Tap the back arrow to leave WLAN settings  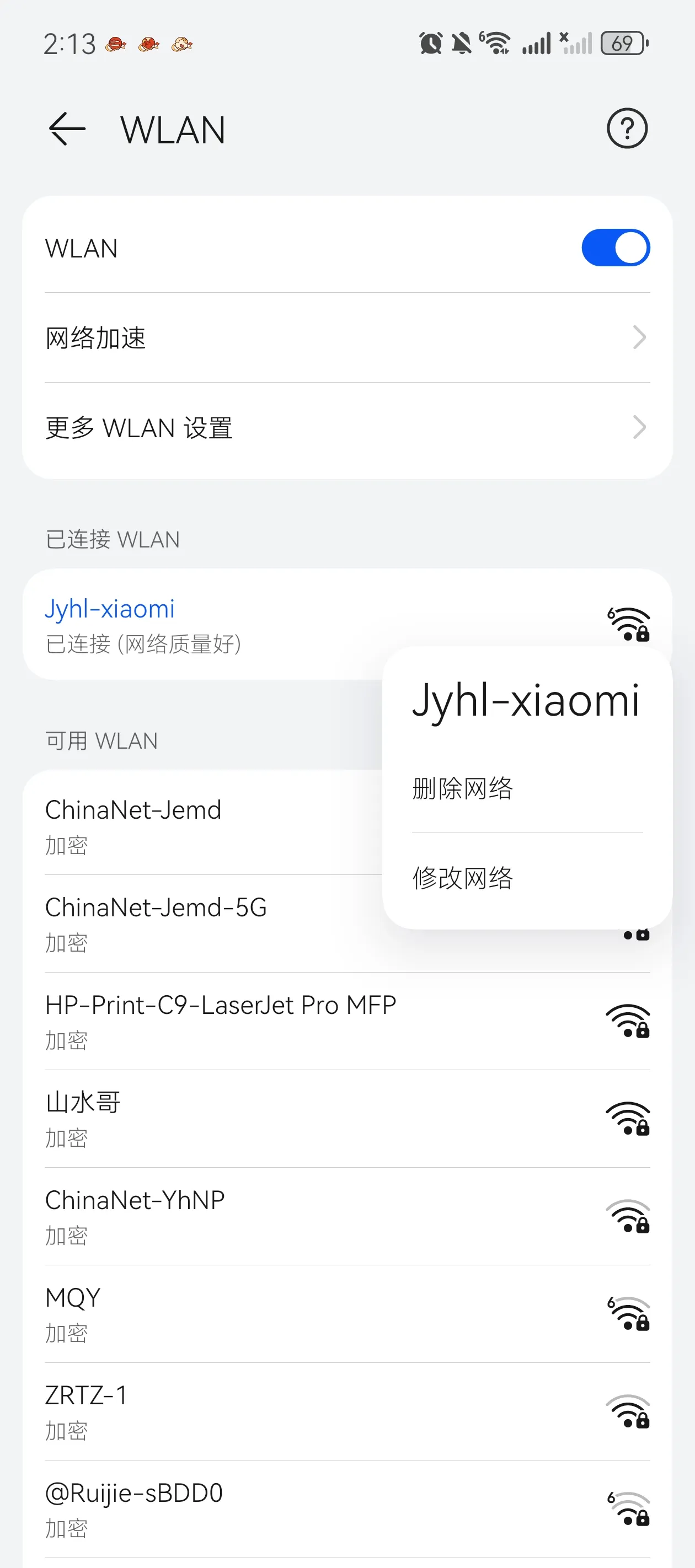[66, 128]
